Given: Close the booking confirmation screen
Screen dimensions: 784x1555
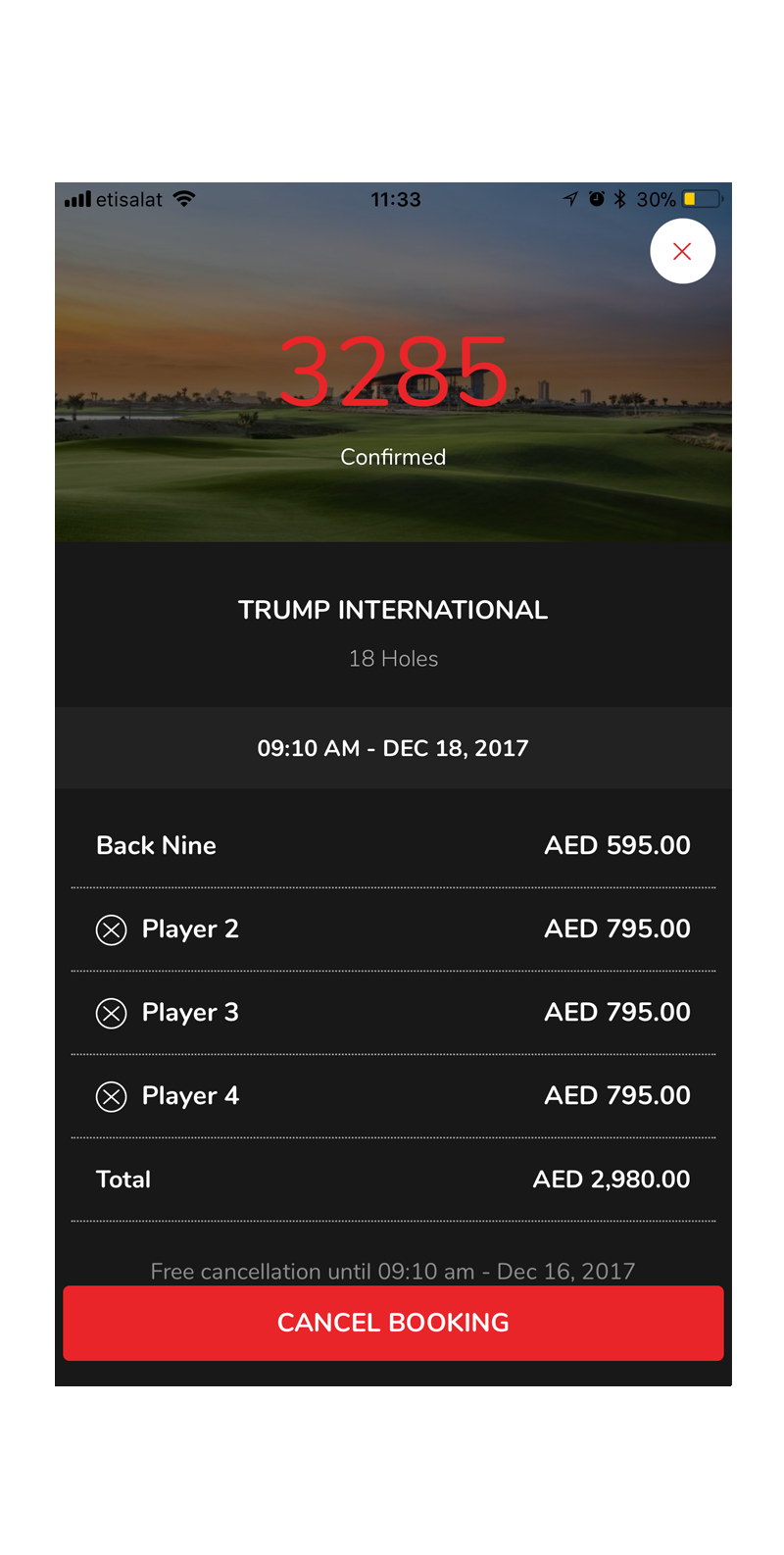Looking at the screenshot, I should pyautogui.click(x=682, y=252).
